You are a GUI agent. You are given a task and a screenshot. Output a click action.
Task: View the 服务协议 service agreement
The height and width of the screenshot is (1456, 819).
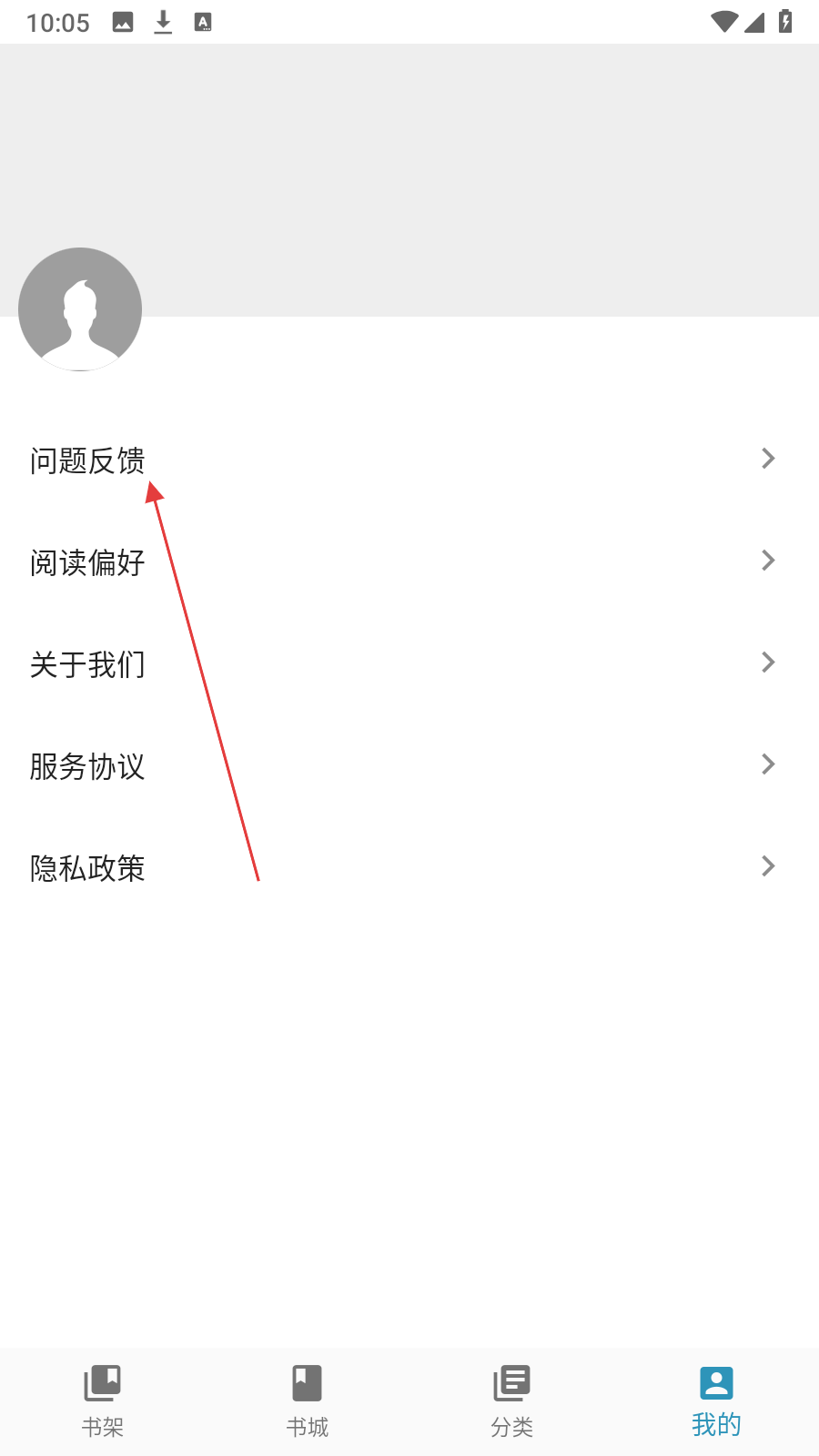[x=409, y=765]
